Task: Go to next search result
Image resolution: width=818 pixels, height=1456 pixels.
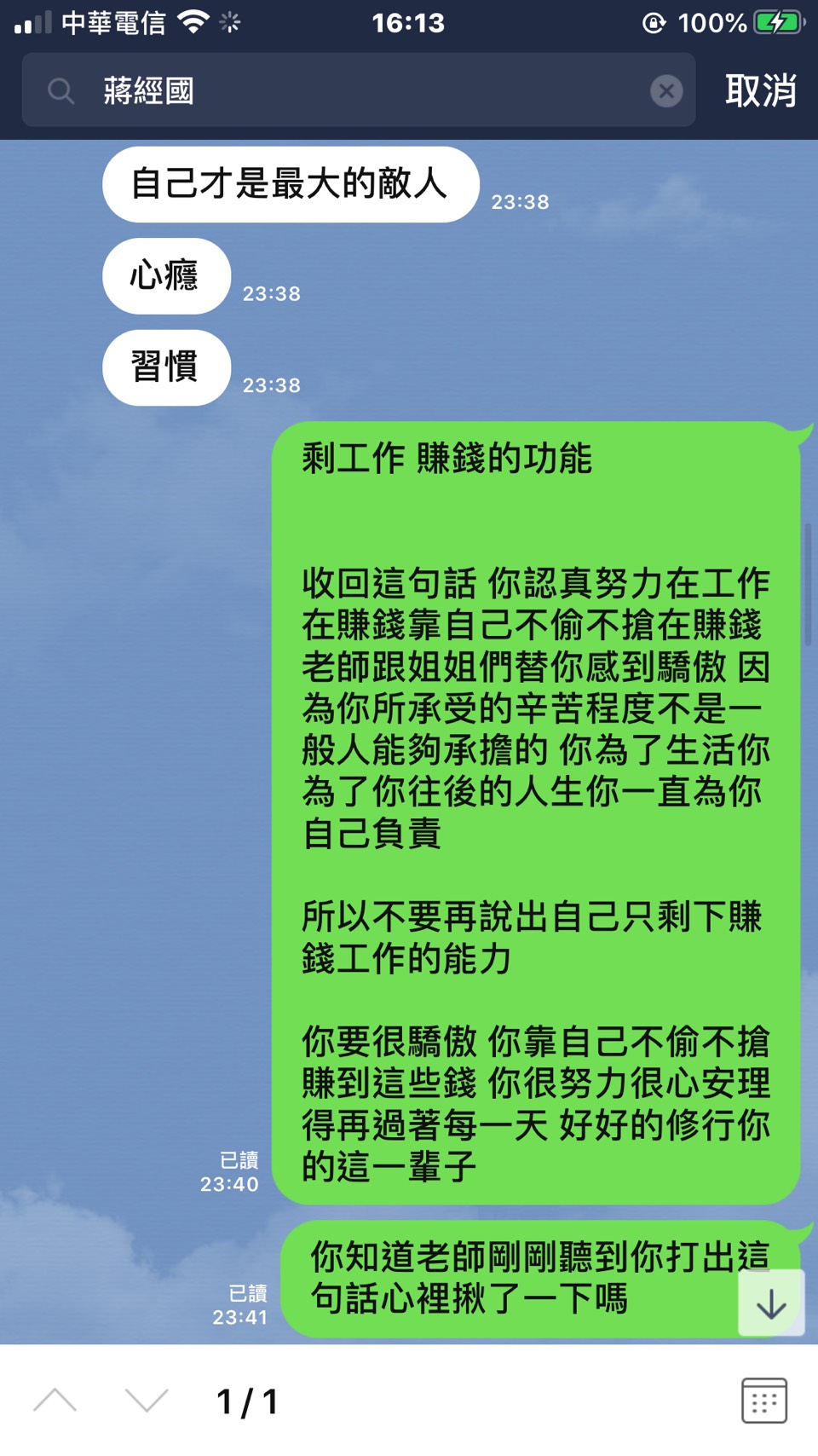Action: (147, 1401)
